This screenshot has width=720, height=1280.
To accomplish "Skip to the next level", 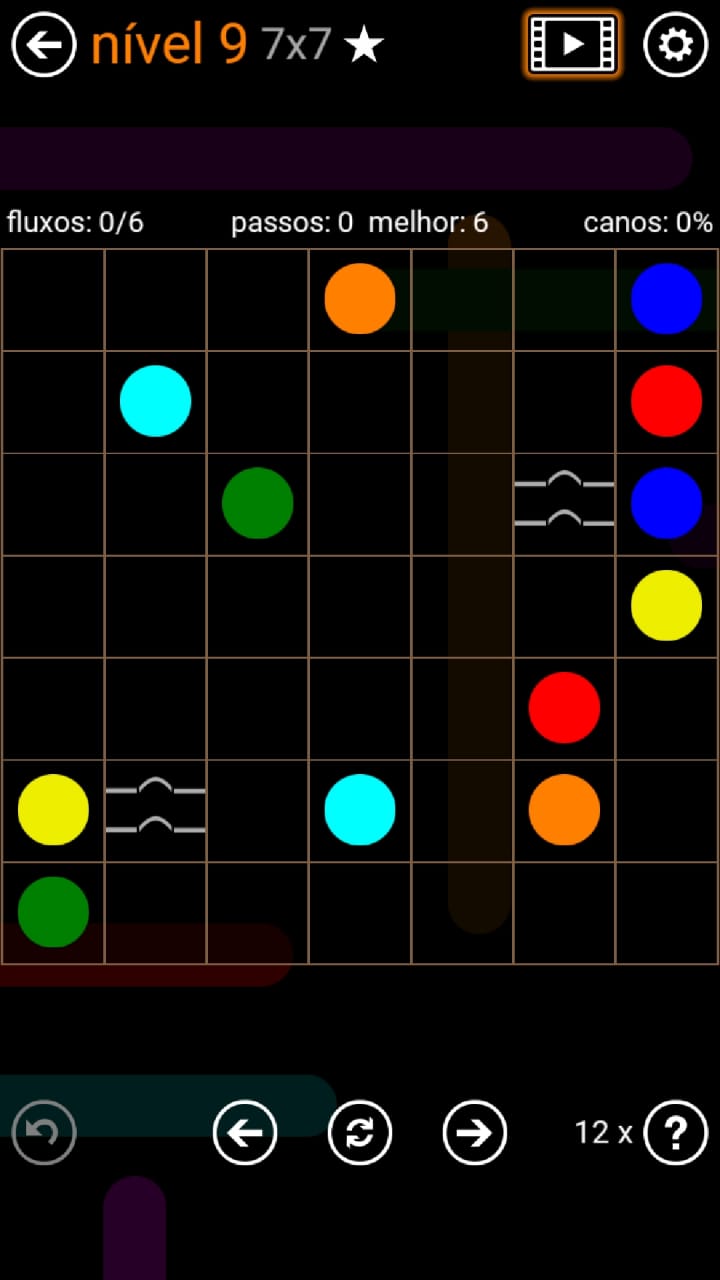I will point(475,1132).
